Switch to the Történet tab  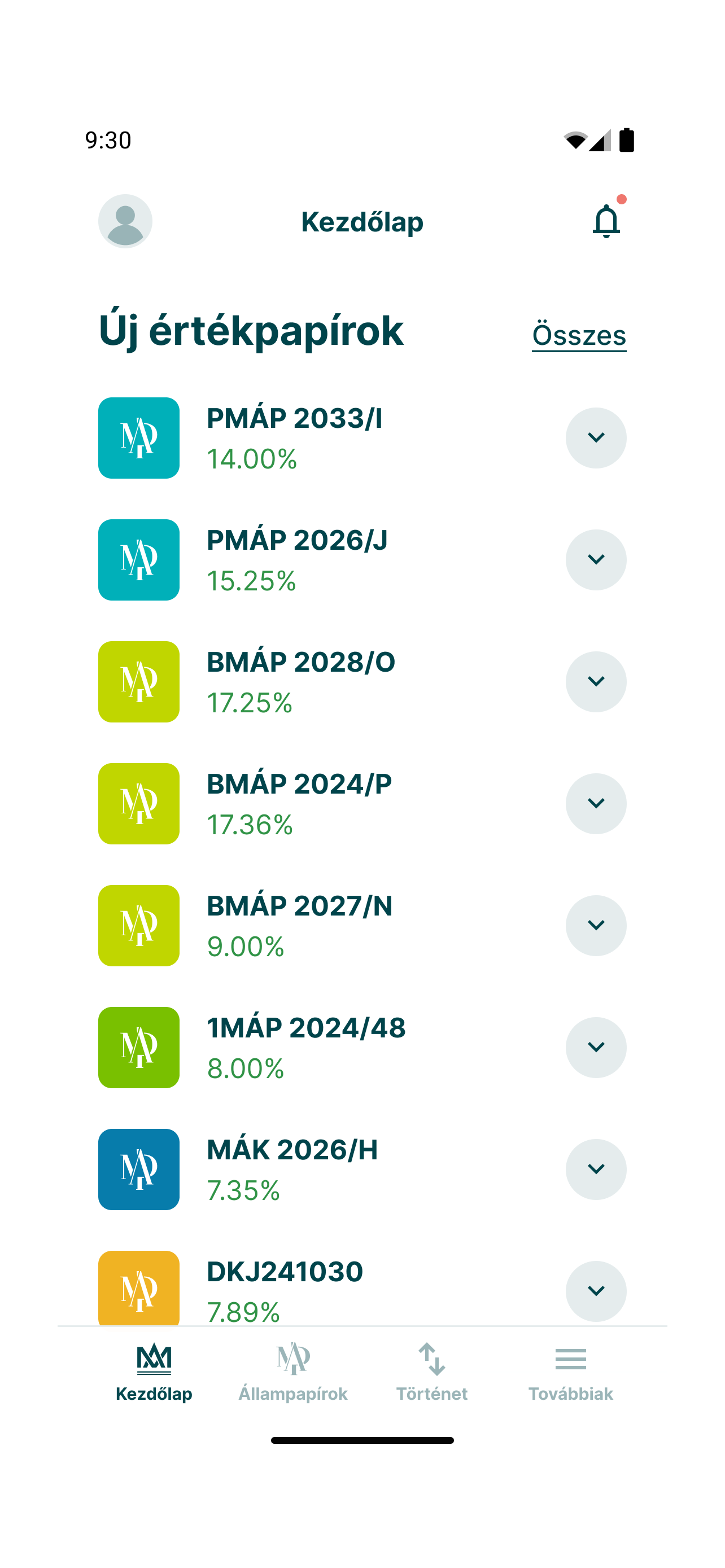click(431, 1373)
